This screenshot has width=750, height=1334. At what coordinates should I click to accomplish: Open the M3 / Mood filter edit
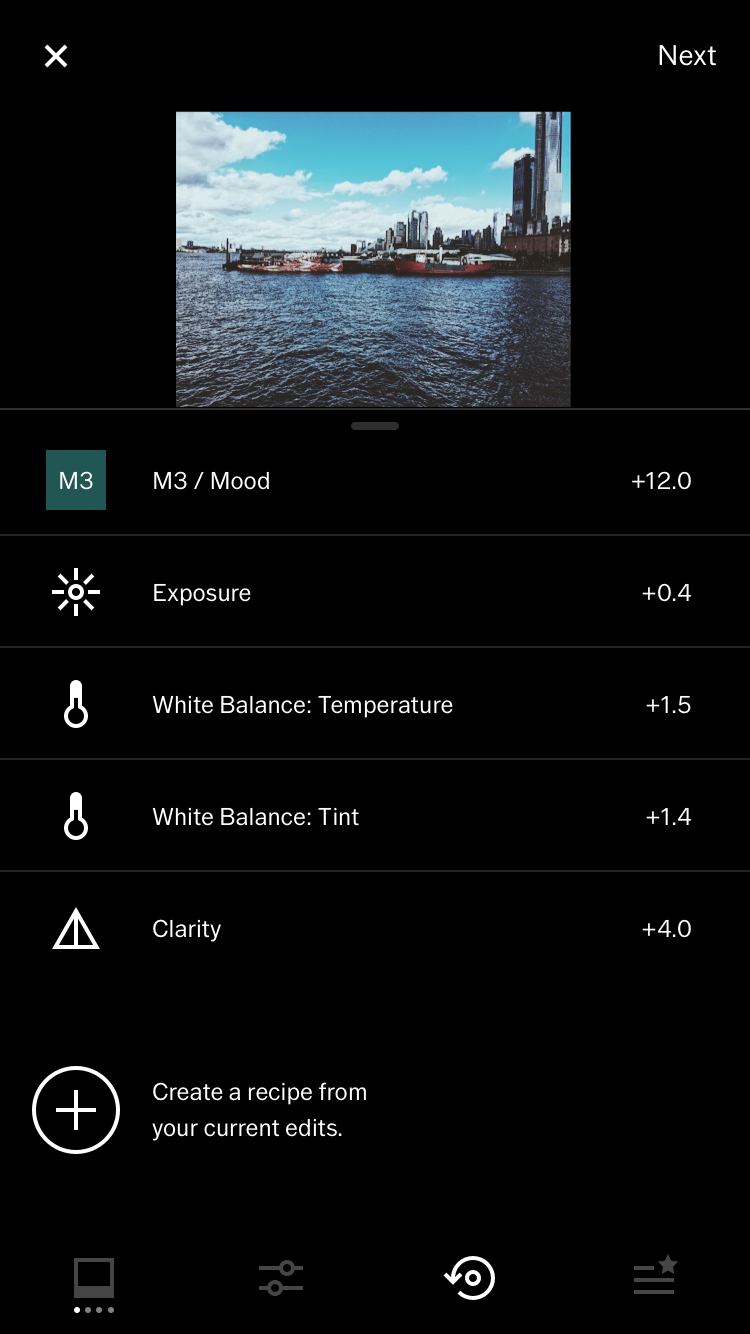click(375, 481)
